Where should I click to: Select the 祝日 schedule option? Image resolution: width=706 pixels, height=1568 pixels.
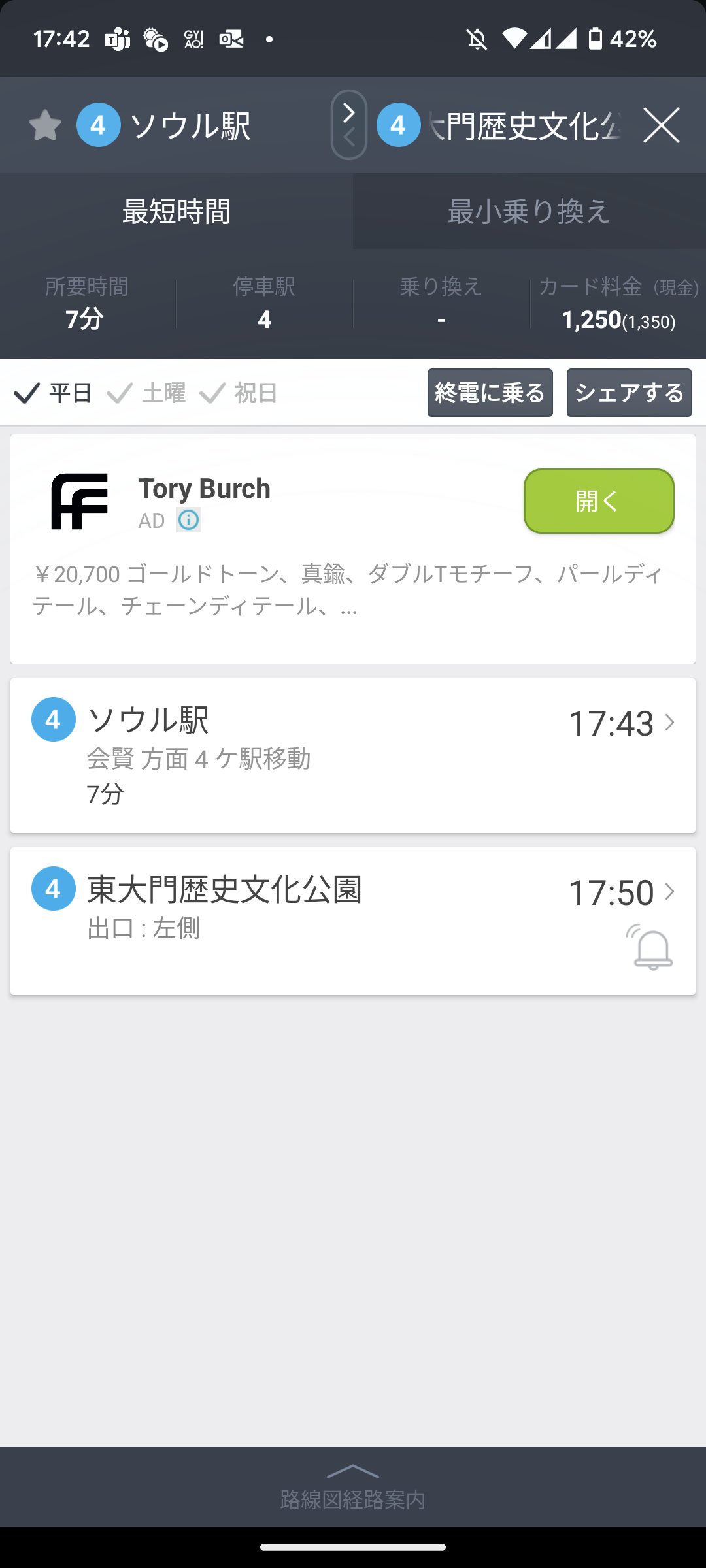pos(239,393)
